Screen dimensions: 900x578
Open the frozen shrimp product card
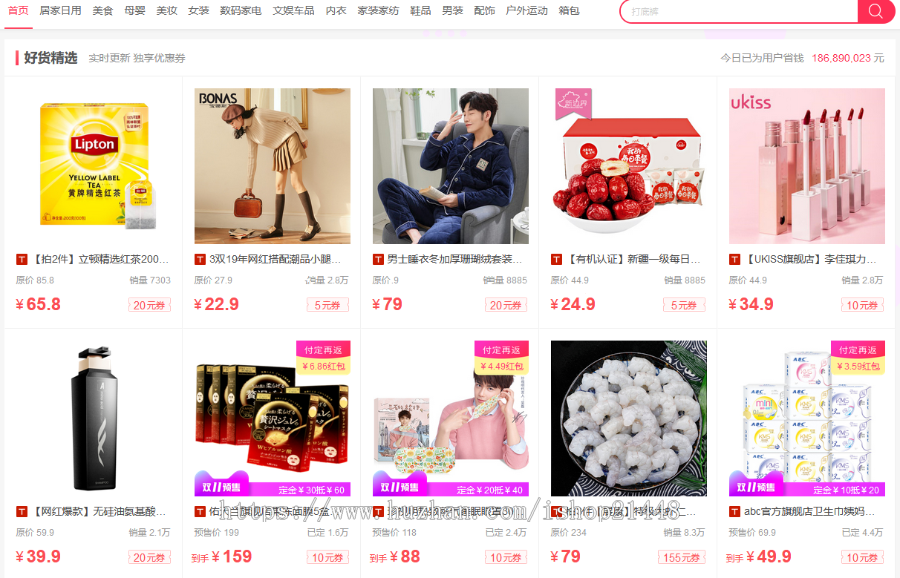tap(628, 418)
